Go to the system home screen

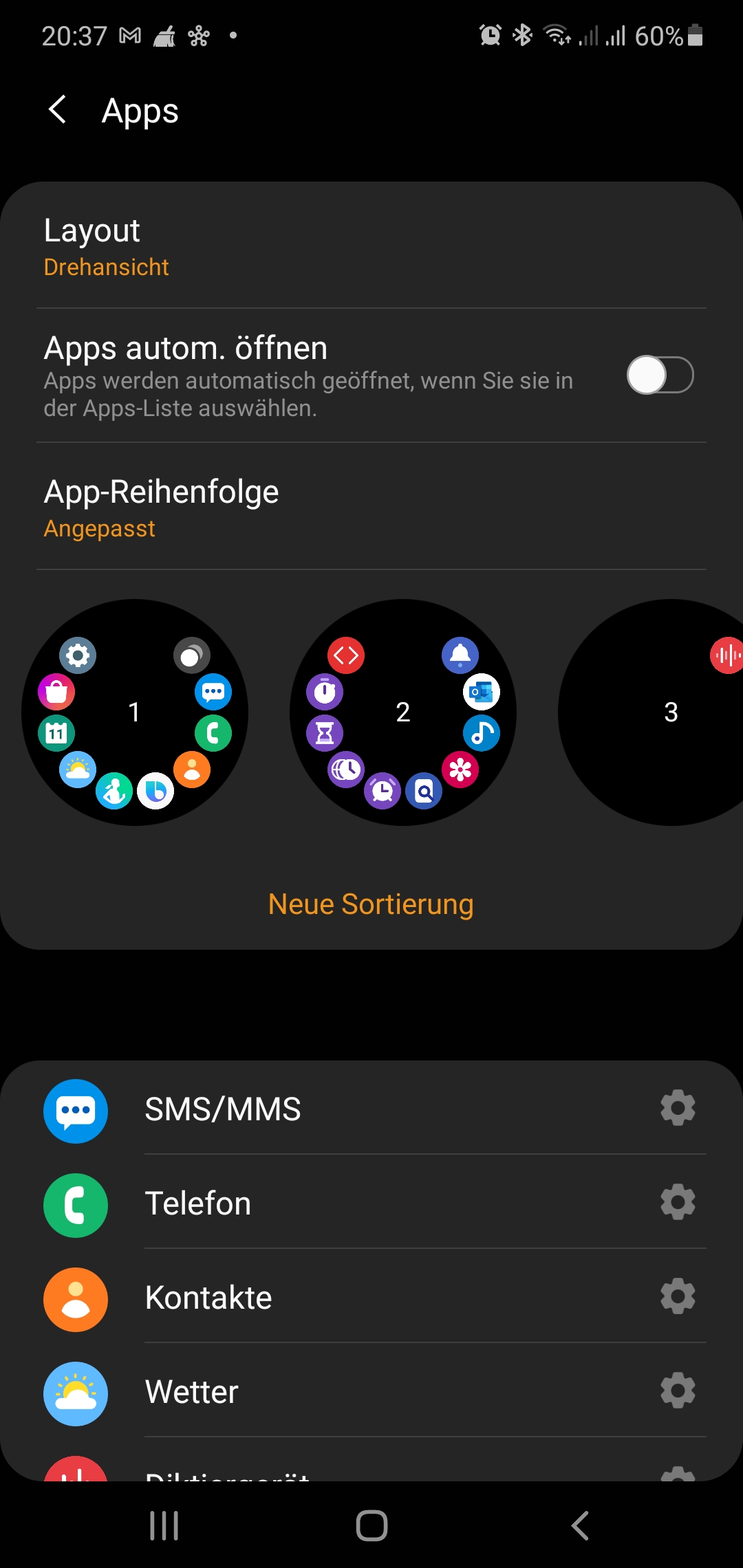(x=371, y=1526)
